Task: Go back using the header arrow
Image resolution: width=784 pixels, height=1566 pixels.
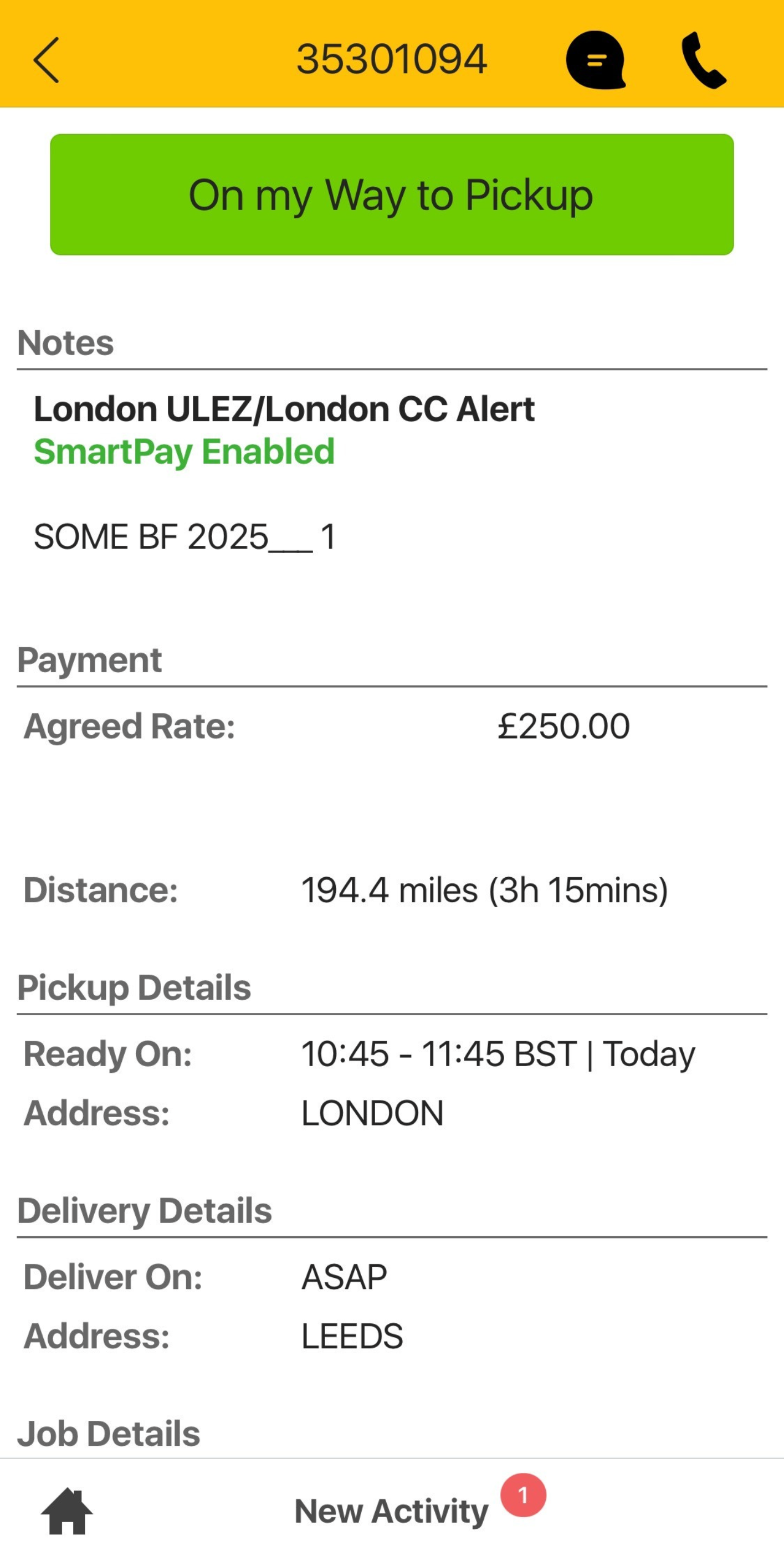Action: pos(46,60)
